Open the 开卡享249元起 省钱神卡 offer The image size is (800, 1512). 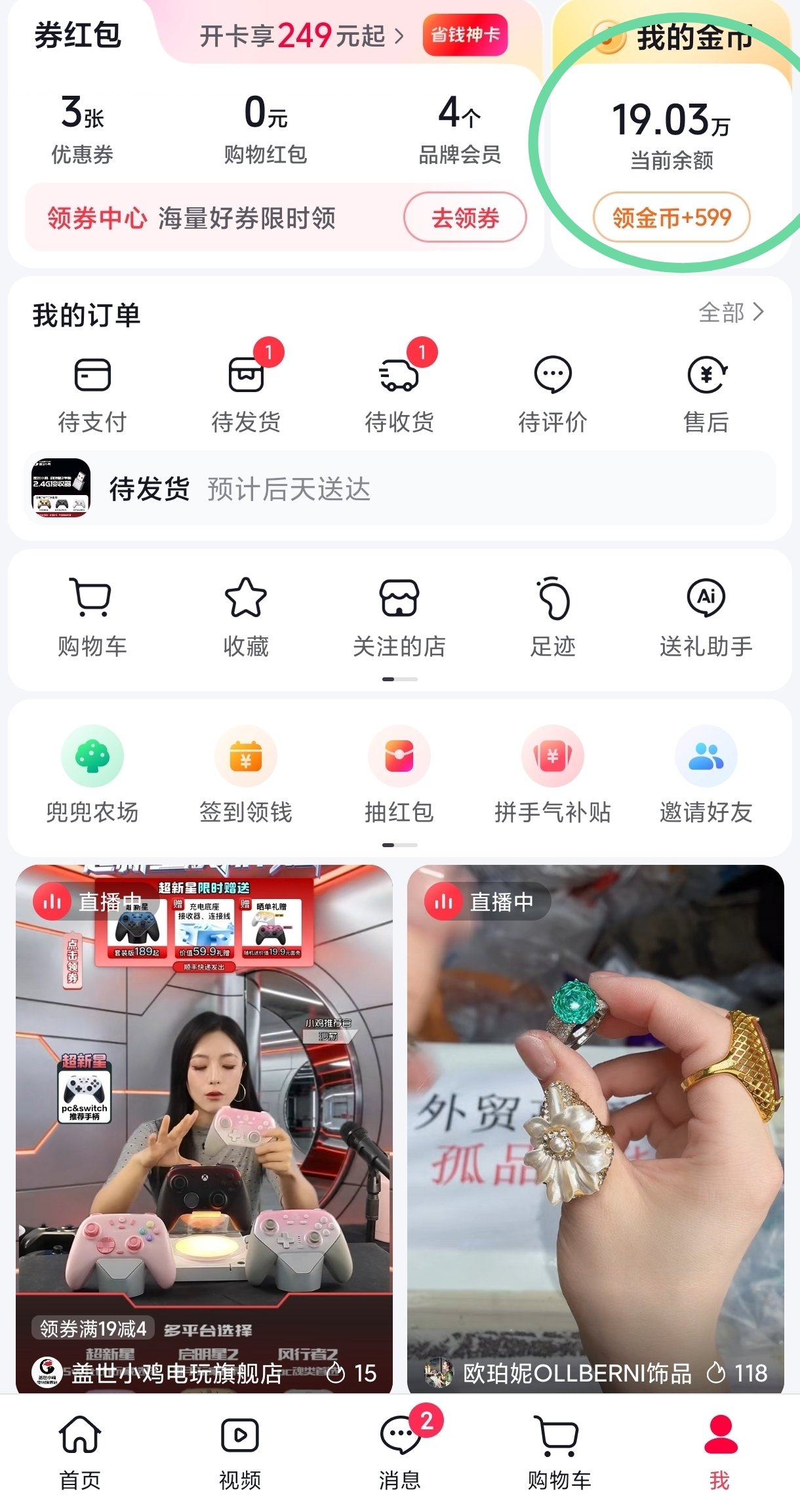click(x=354, y=35)
